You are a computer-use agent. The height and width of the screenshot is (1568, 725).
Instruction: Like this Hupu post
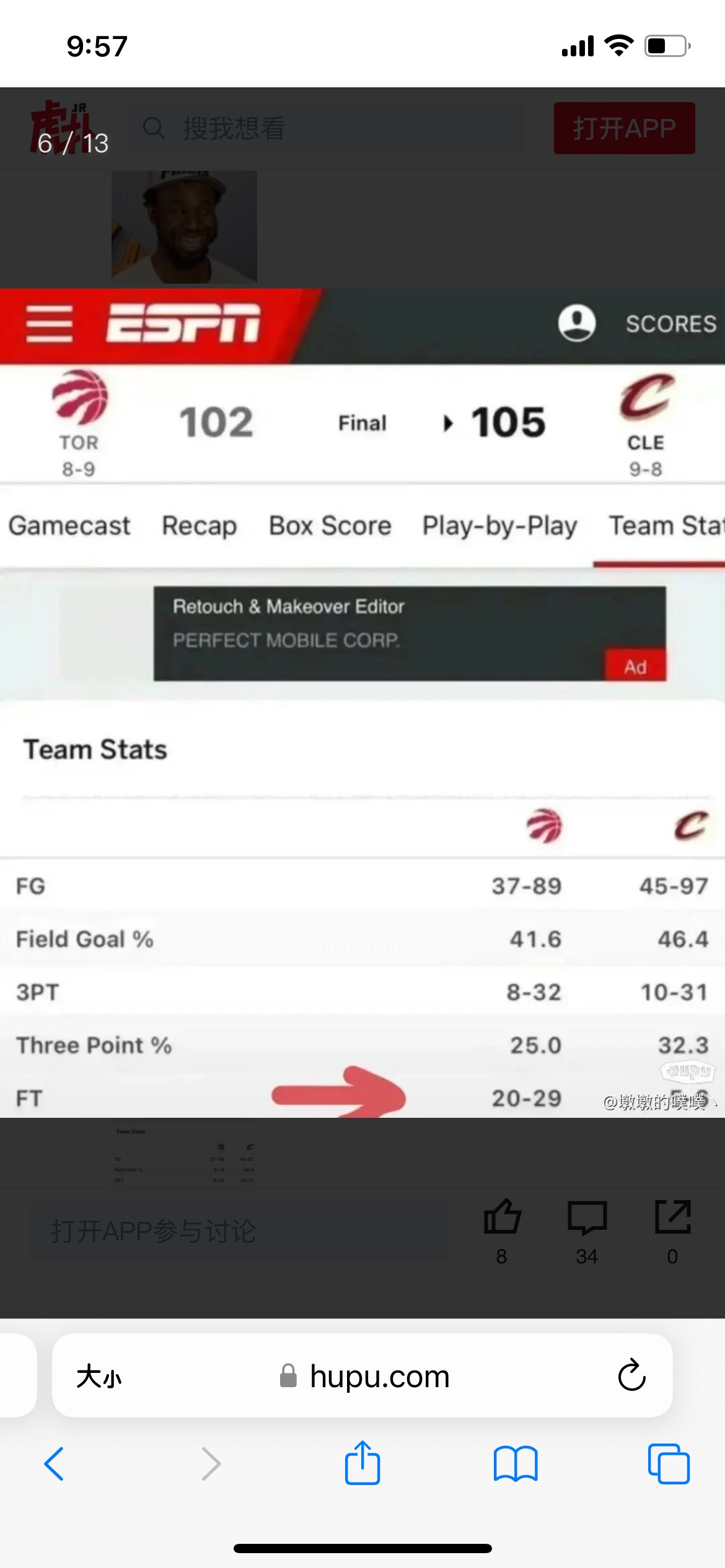[502, 1218]
